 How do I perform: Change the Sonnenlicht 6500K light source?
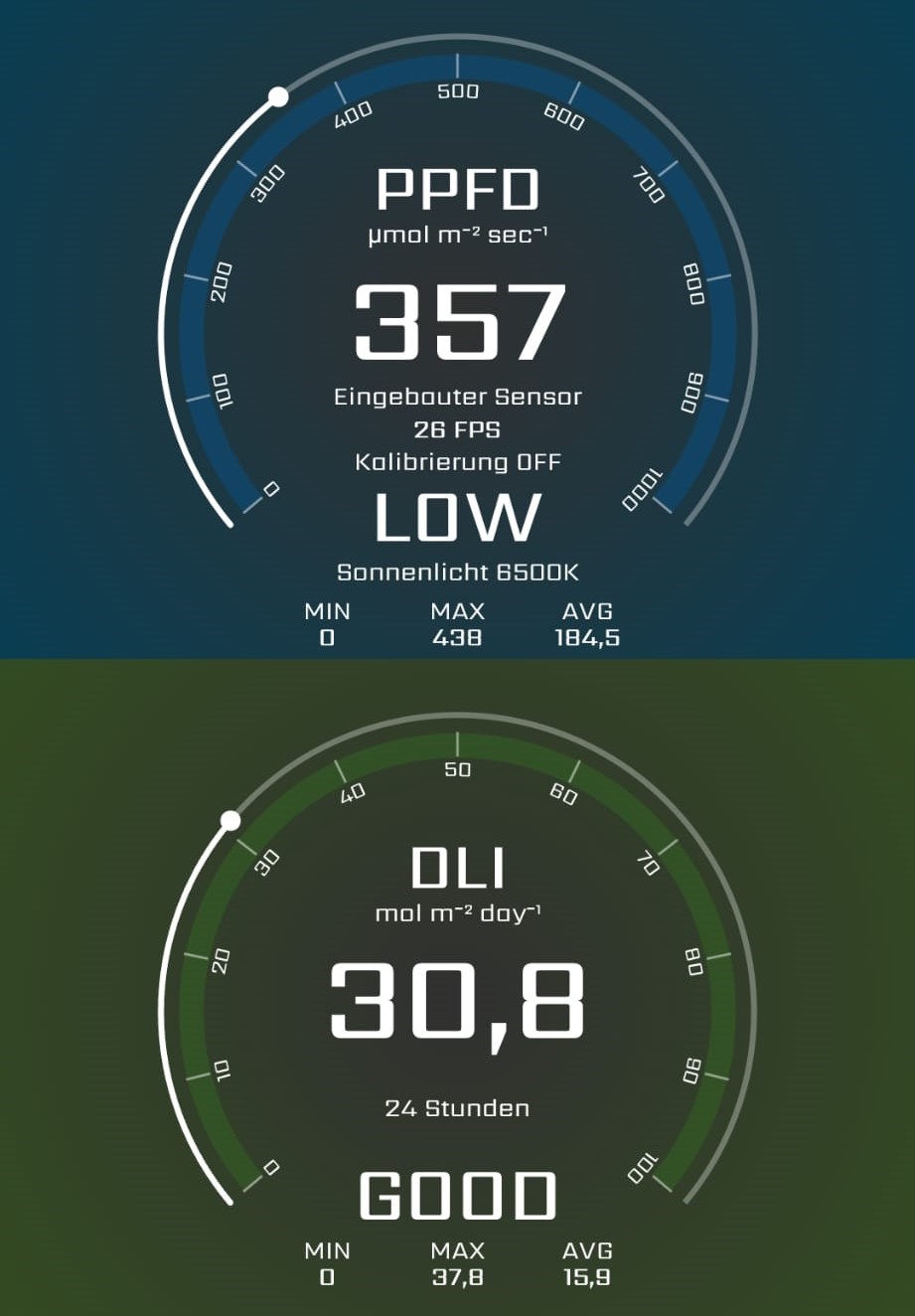(x=457, y=573)
